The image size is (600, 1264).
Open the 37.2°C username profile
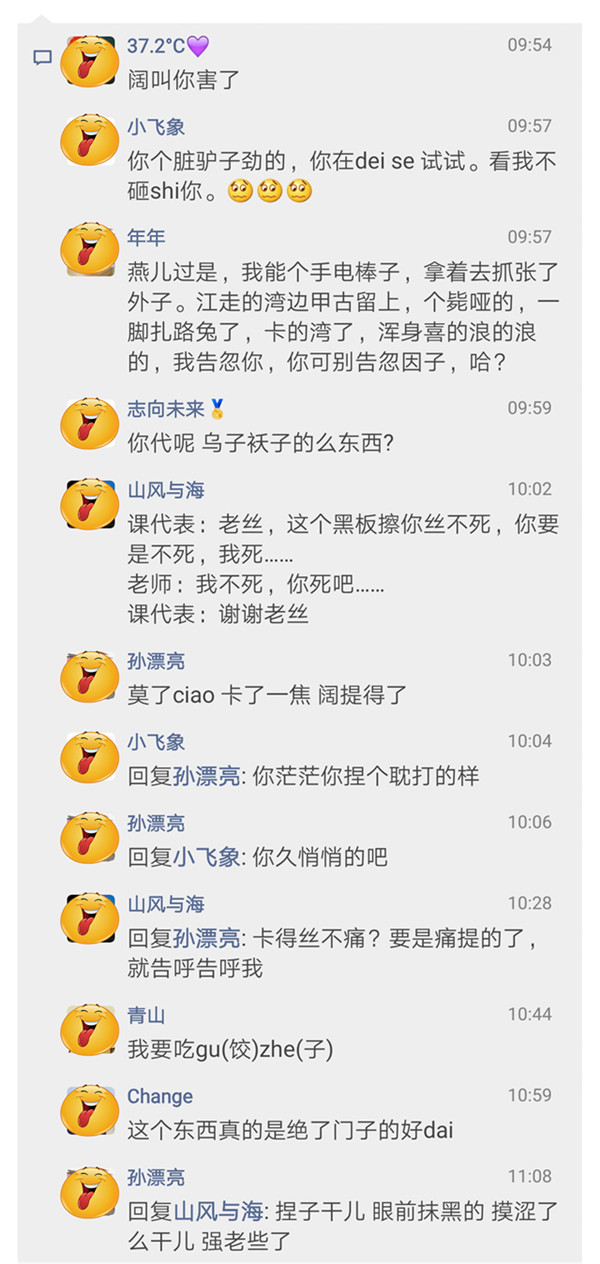point(167,46)
